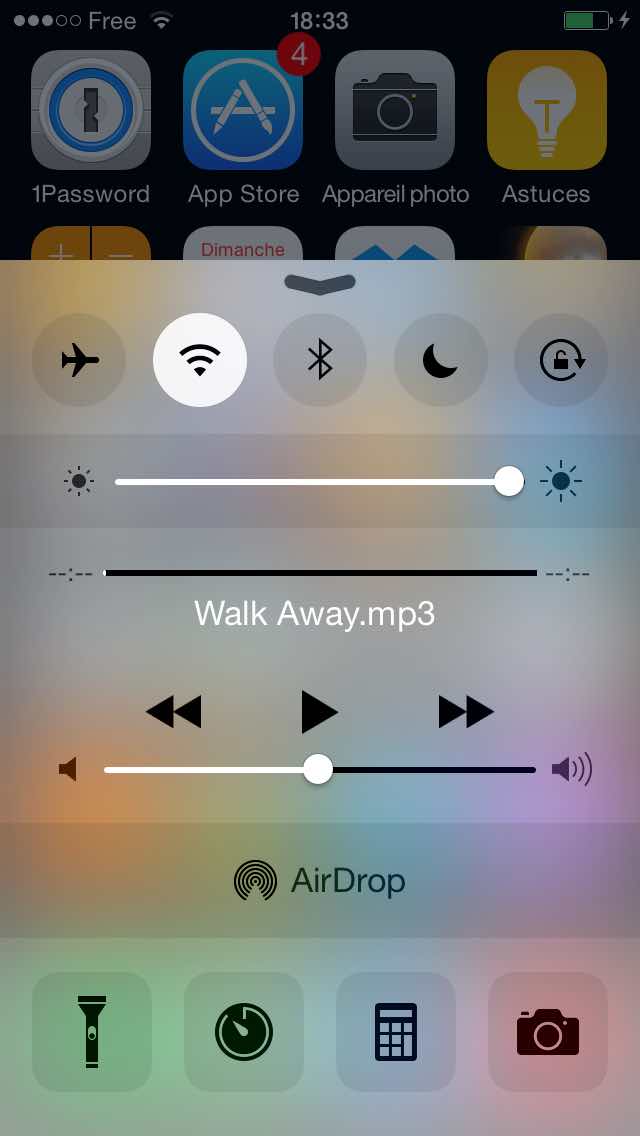Launch the Astuces app
Screen dimensions: 640x1136
coord(547,109)
